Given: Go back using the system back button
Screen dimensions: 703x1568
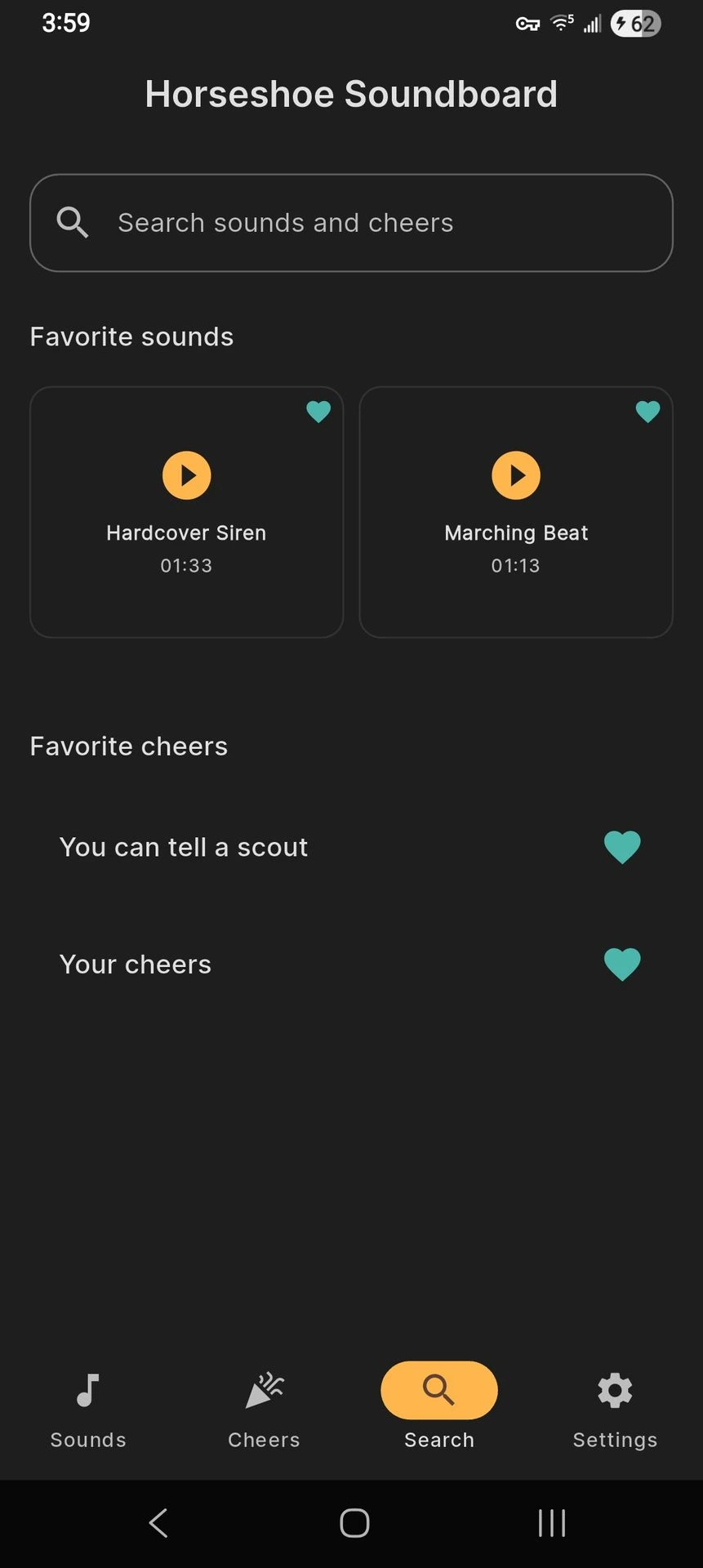Looking at the screenshot, I should coord(158,1523).
